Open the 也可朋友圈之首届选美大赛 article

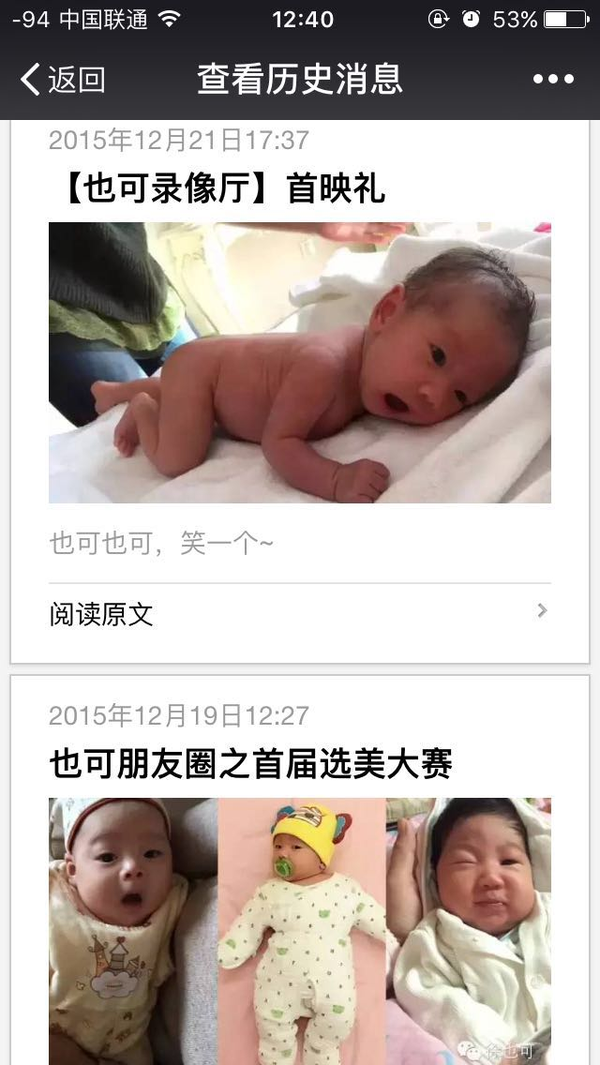pos(251,764)
